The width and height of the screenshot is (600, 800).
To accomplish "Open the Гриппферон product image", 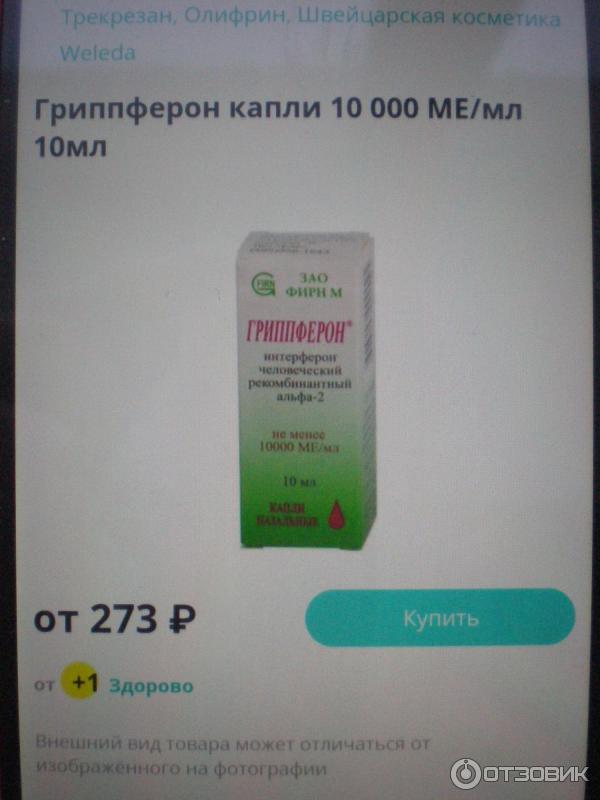I will [x=305, y=389].
